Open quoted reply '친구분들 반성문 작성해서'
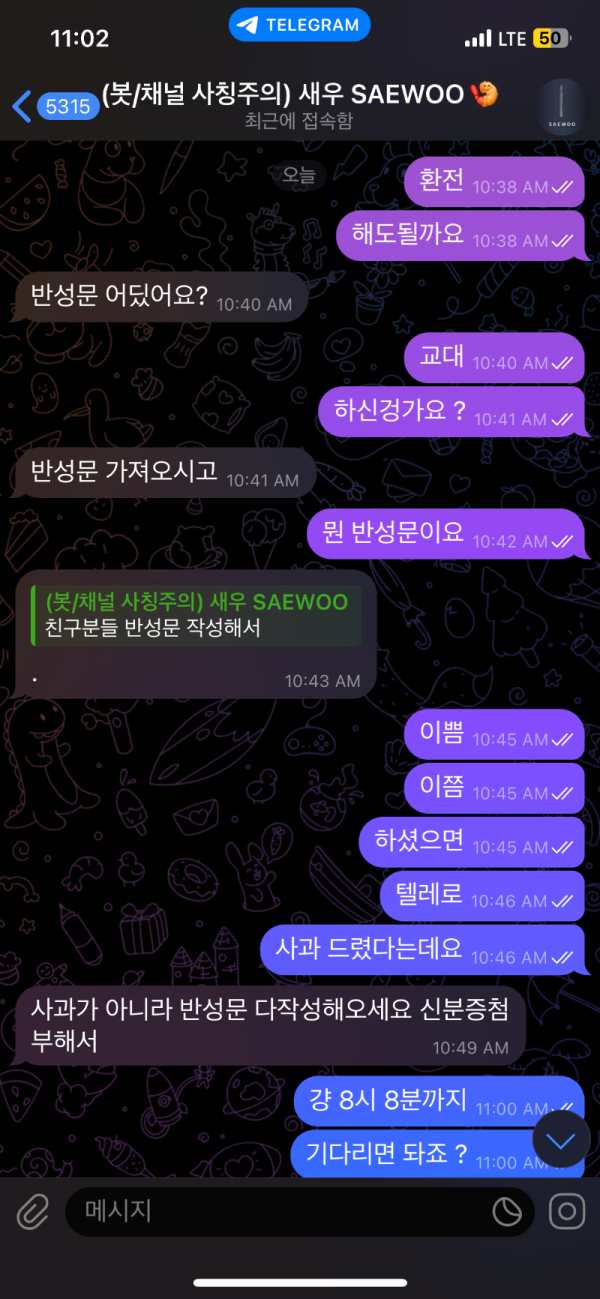The height and width of the screenshot is (1299, 600). (196, 615)
